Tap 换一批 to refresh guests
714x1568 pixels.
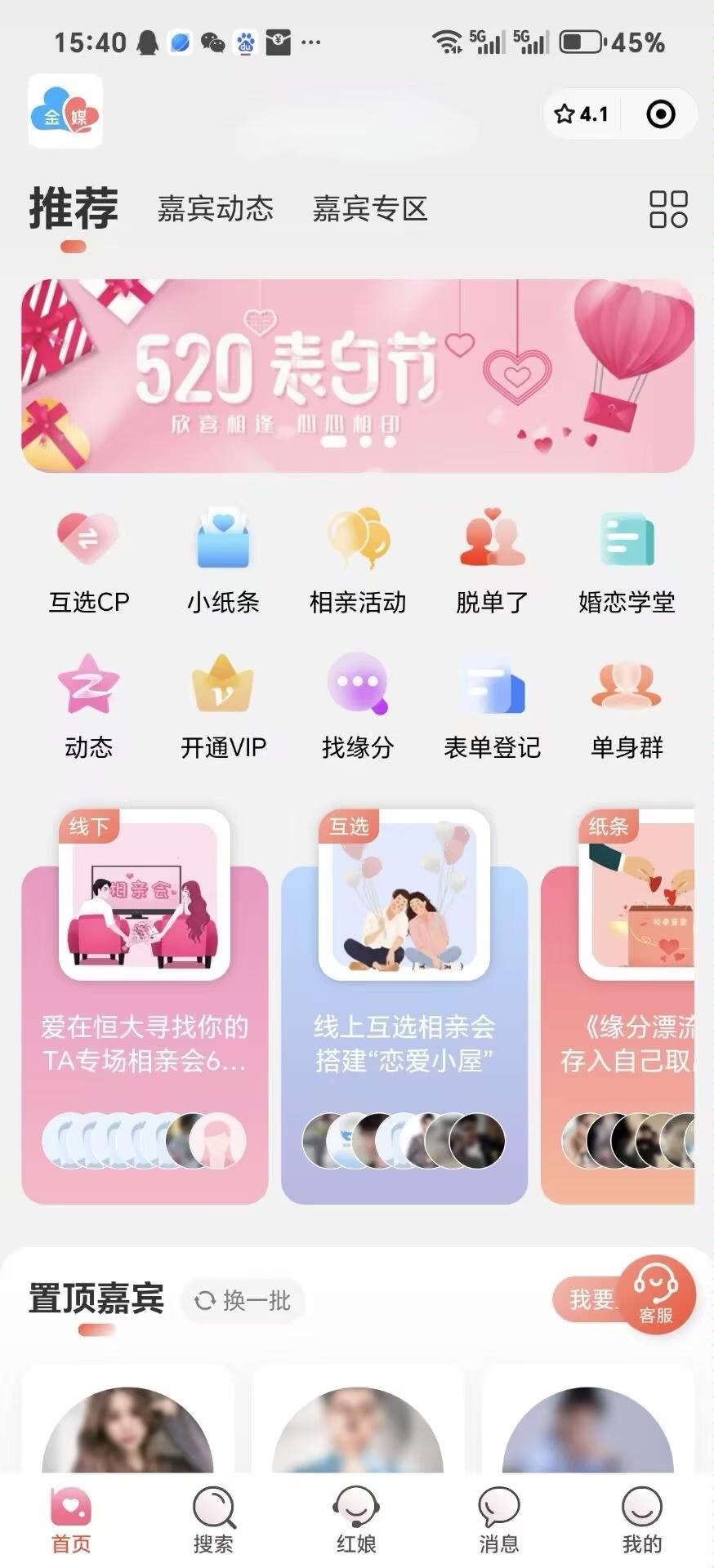243,1300
